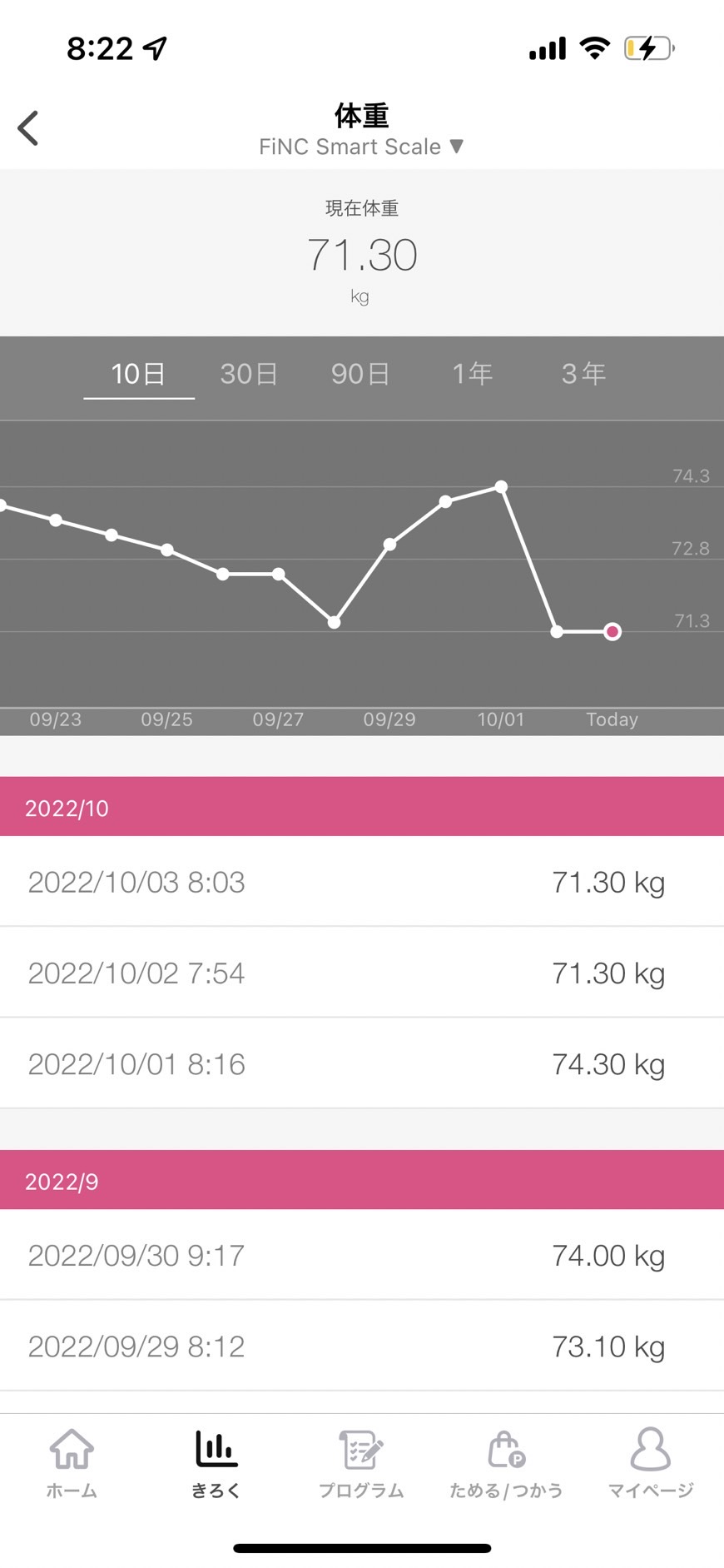The width and height of the screenshot is (724, 1568).
Task: Show the 3年 weight graph
Action: tap(583, 374)
